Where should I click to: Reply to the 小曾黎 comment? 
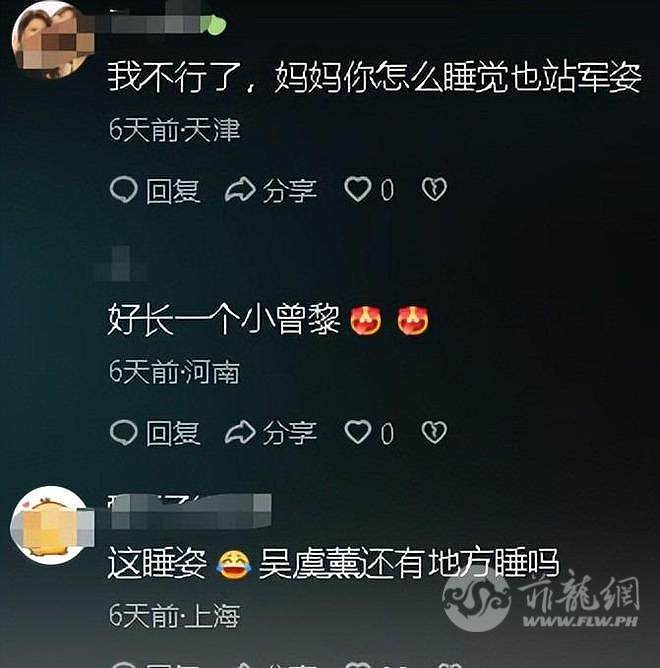[x=155, y=432]
